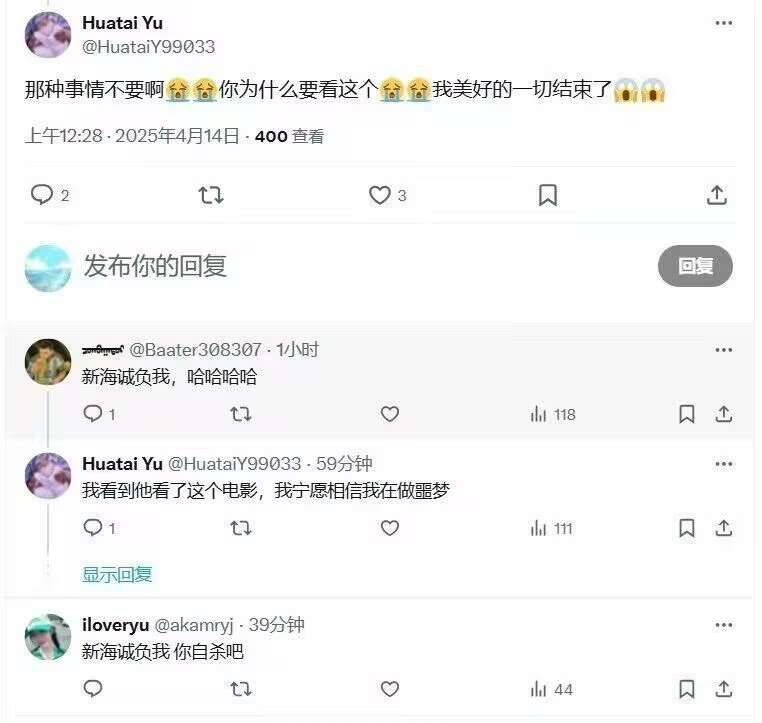
Task: Share iloveryu's reply
Action: click(x=723, y=689)
